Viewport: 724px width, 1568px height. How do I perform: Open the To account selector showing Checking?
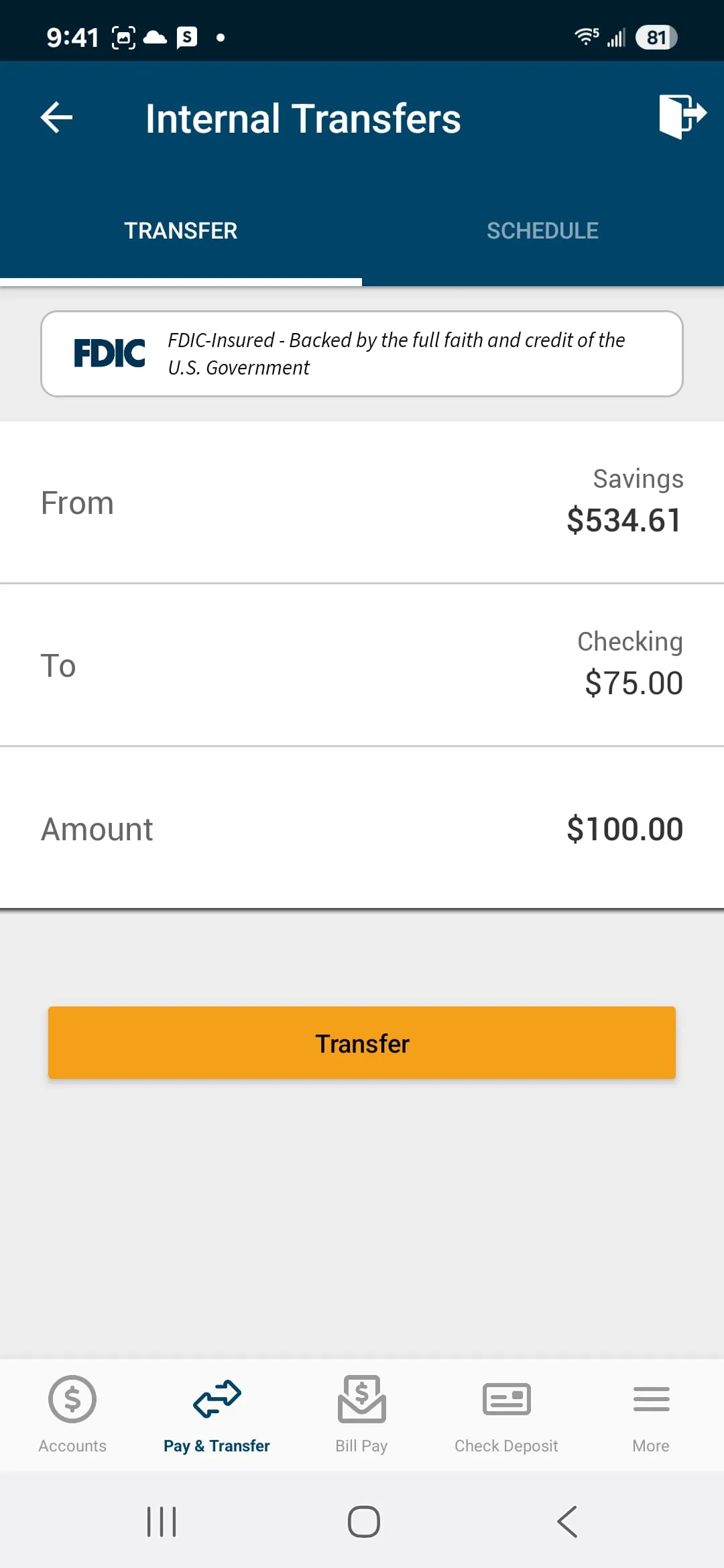pos(362,665)
